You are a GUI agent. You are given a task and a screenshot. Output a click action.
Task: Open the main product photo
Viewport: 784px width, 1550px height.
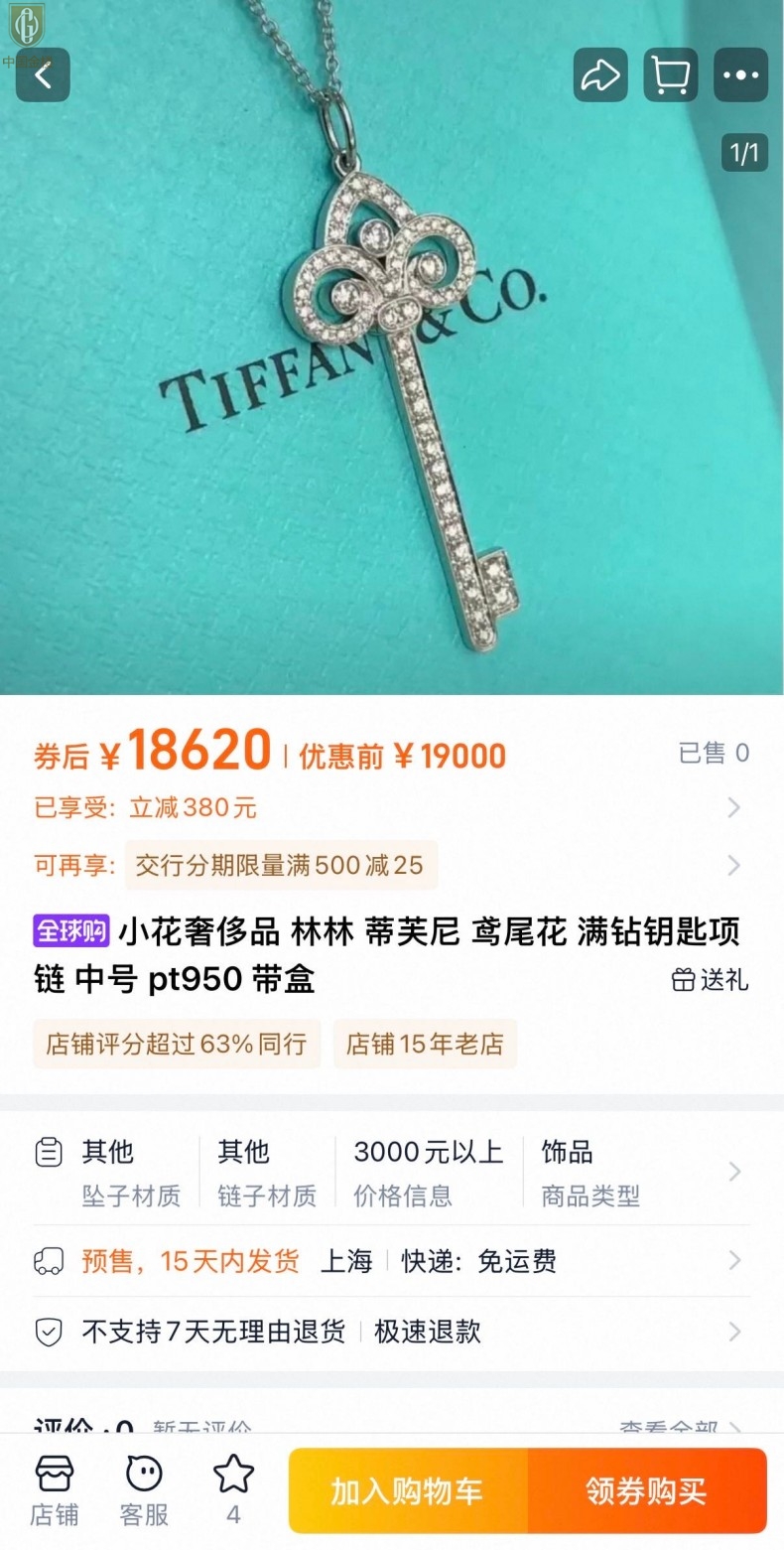(x=391, y=397)
